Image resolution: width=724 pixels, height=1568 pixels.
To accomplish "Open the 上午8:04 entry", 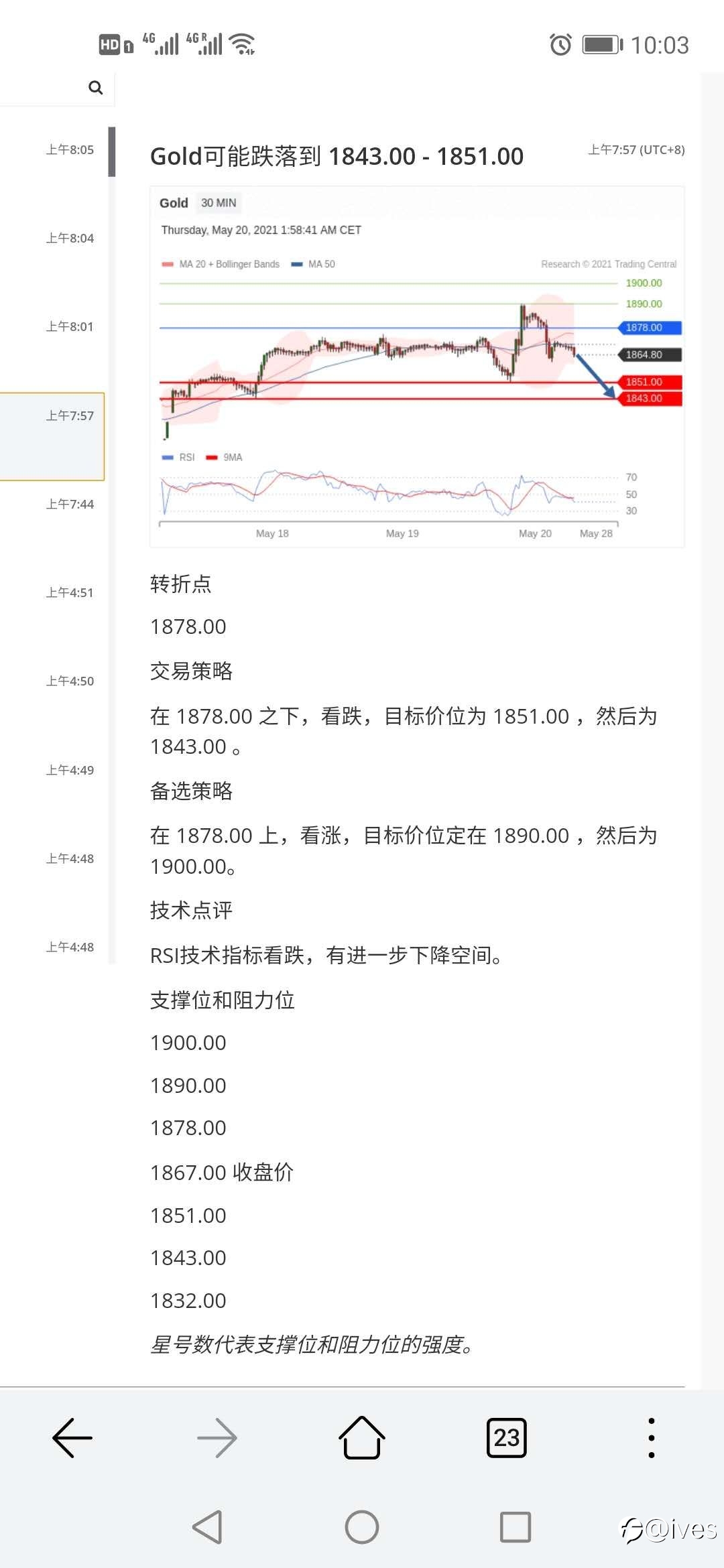I will pos(52,238).
